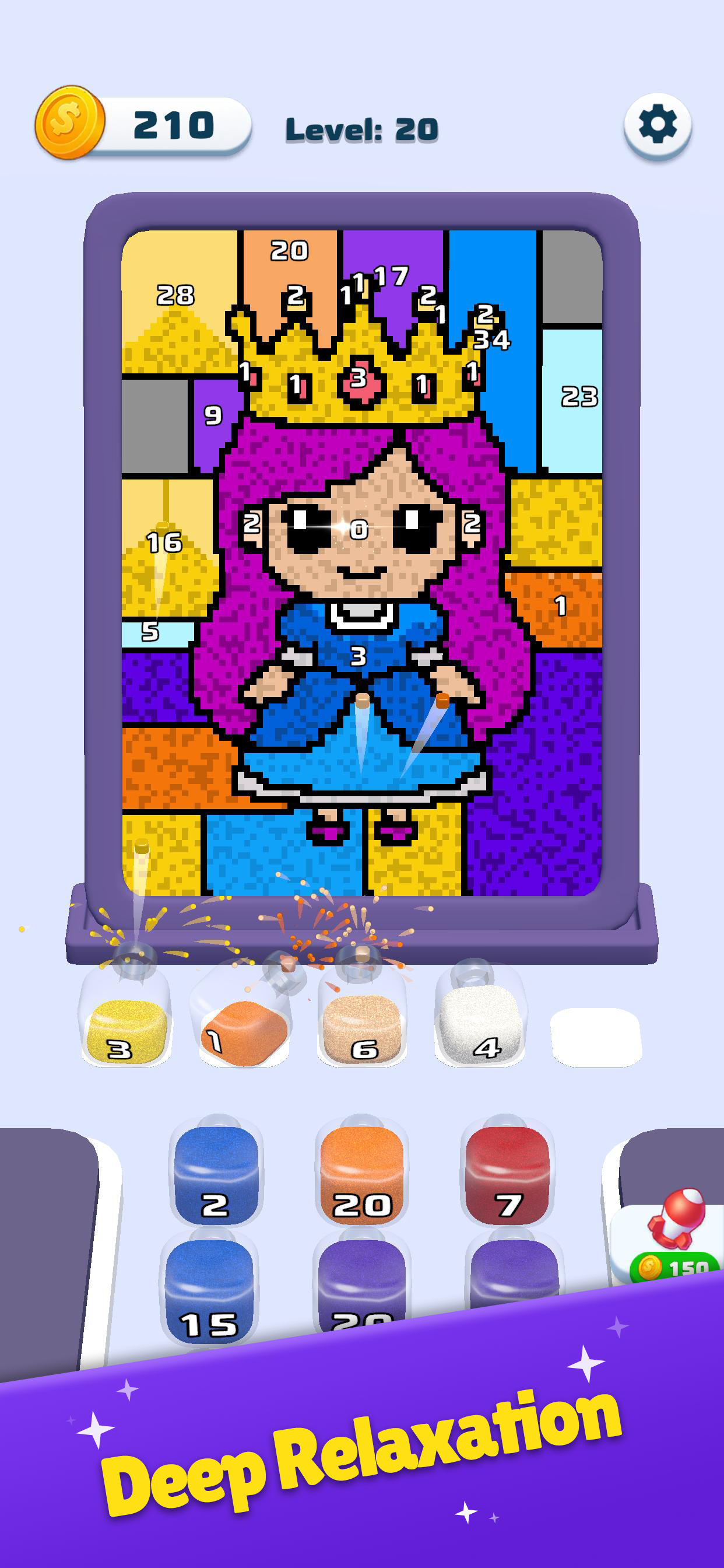The height and width of the screenshot is (1568, 724).
Task: Tap the gray region labeled 23
Action: point(581,395)
